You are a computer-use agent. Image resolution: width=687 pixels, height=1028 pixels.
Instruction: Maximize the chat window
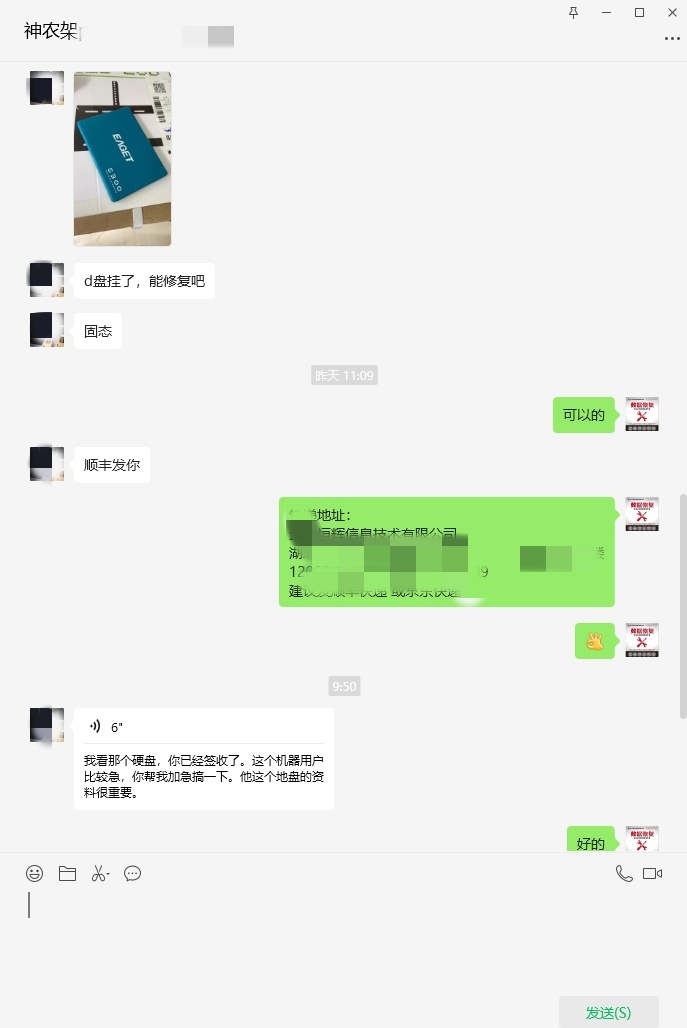(x=639, y=12)
